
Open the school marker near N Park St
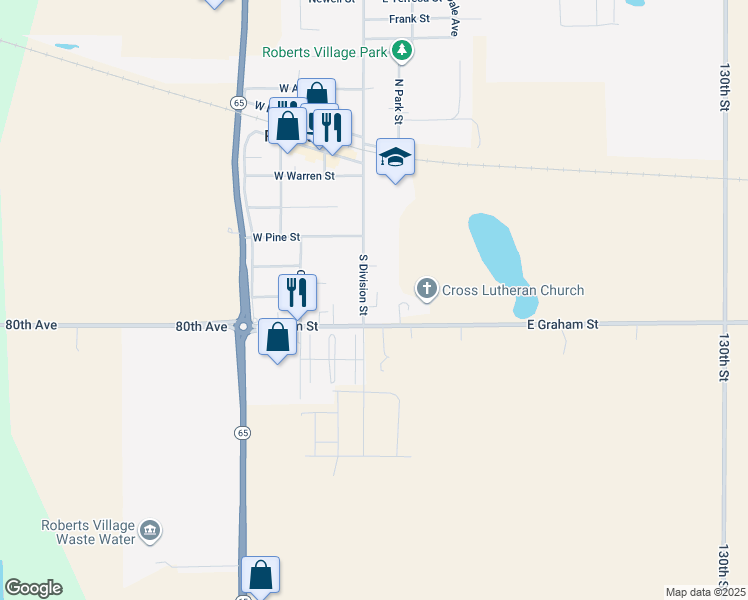(x=396, y=157)
